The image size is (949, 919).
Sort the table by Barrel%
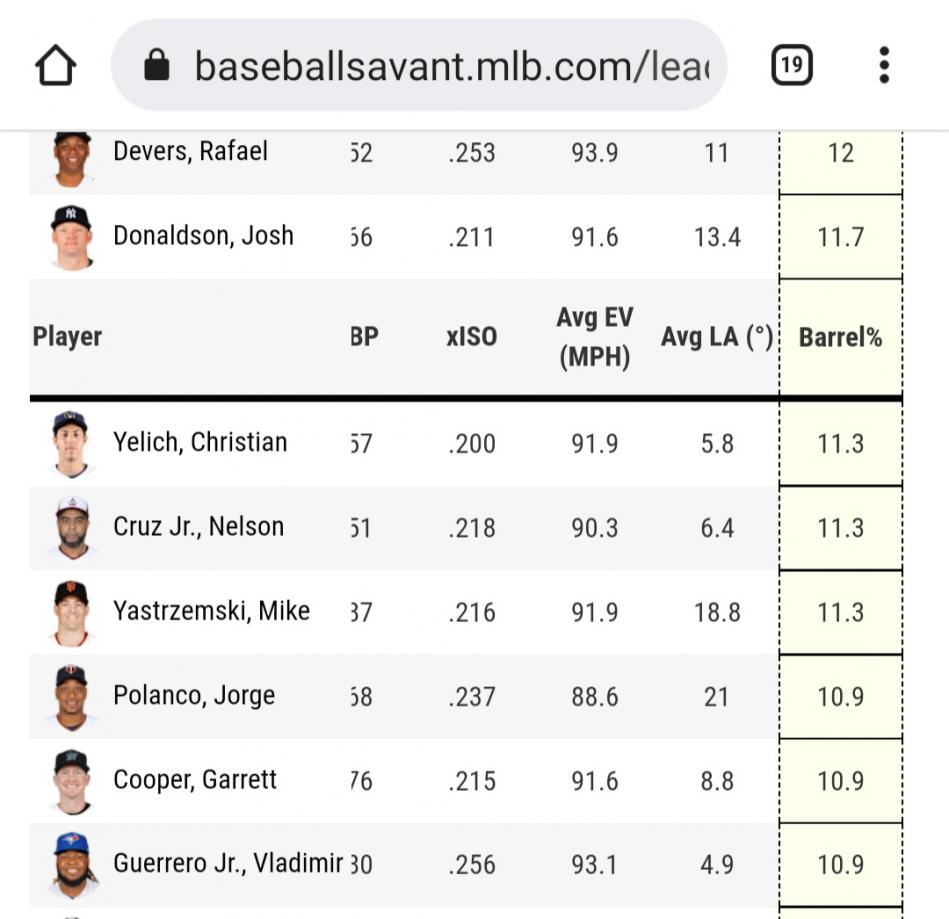[x=840, y=338]
